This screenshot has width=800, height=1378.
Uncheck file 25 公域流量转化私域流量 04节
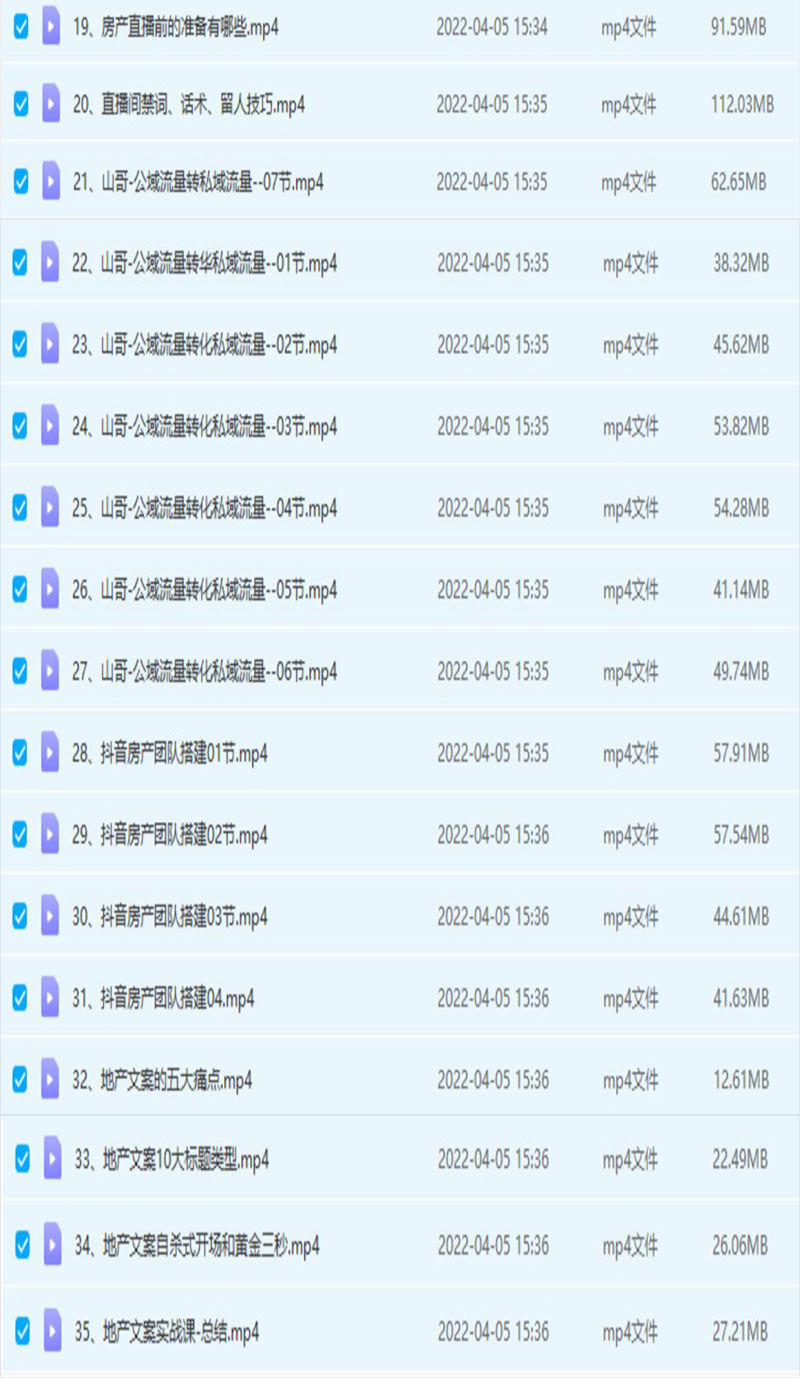tap(20, 508)
